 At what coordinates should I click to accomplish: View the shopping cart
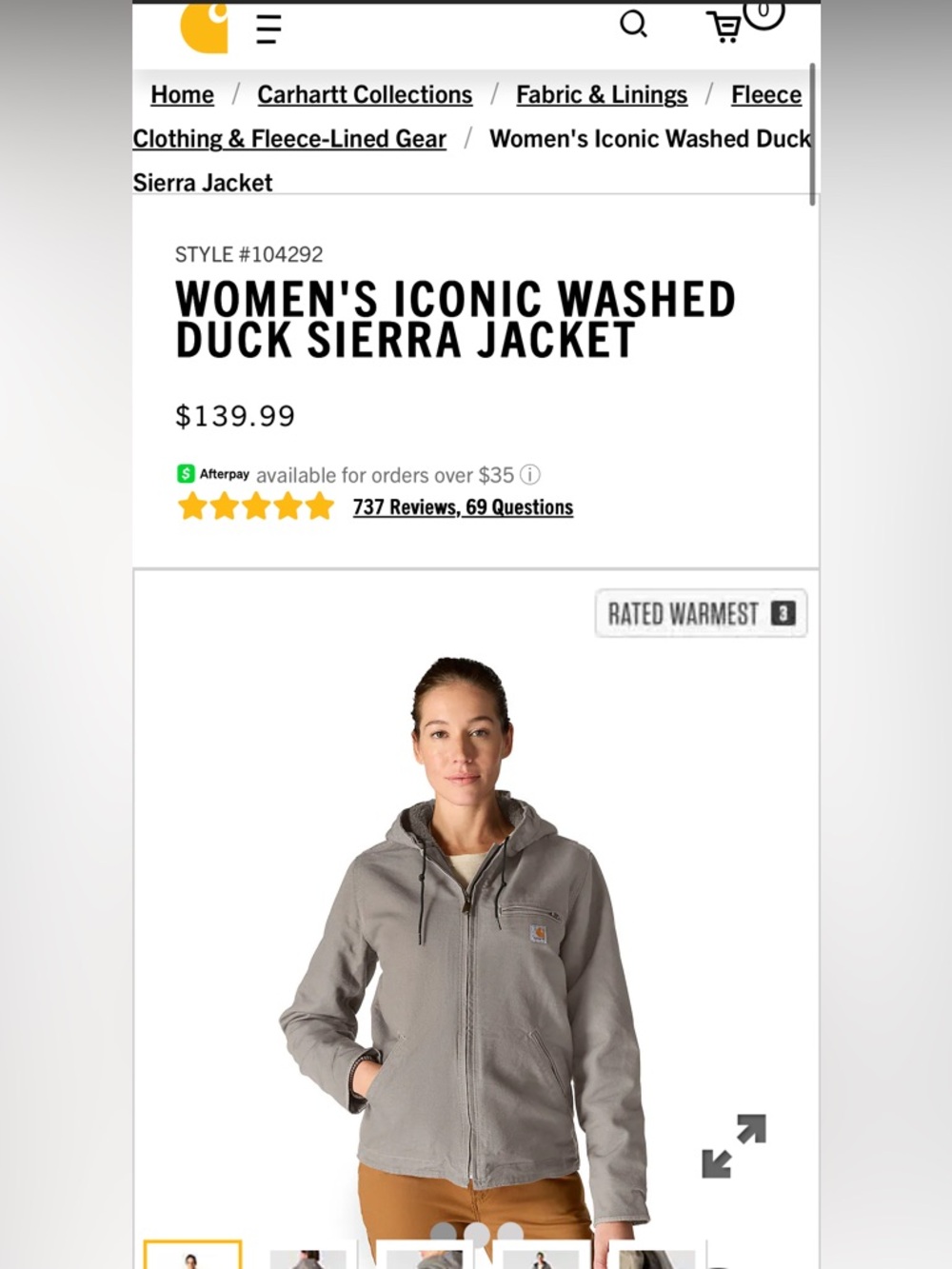click(726, 27)
